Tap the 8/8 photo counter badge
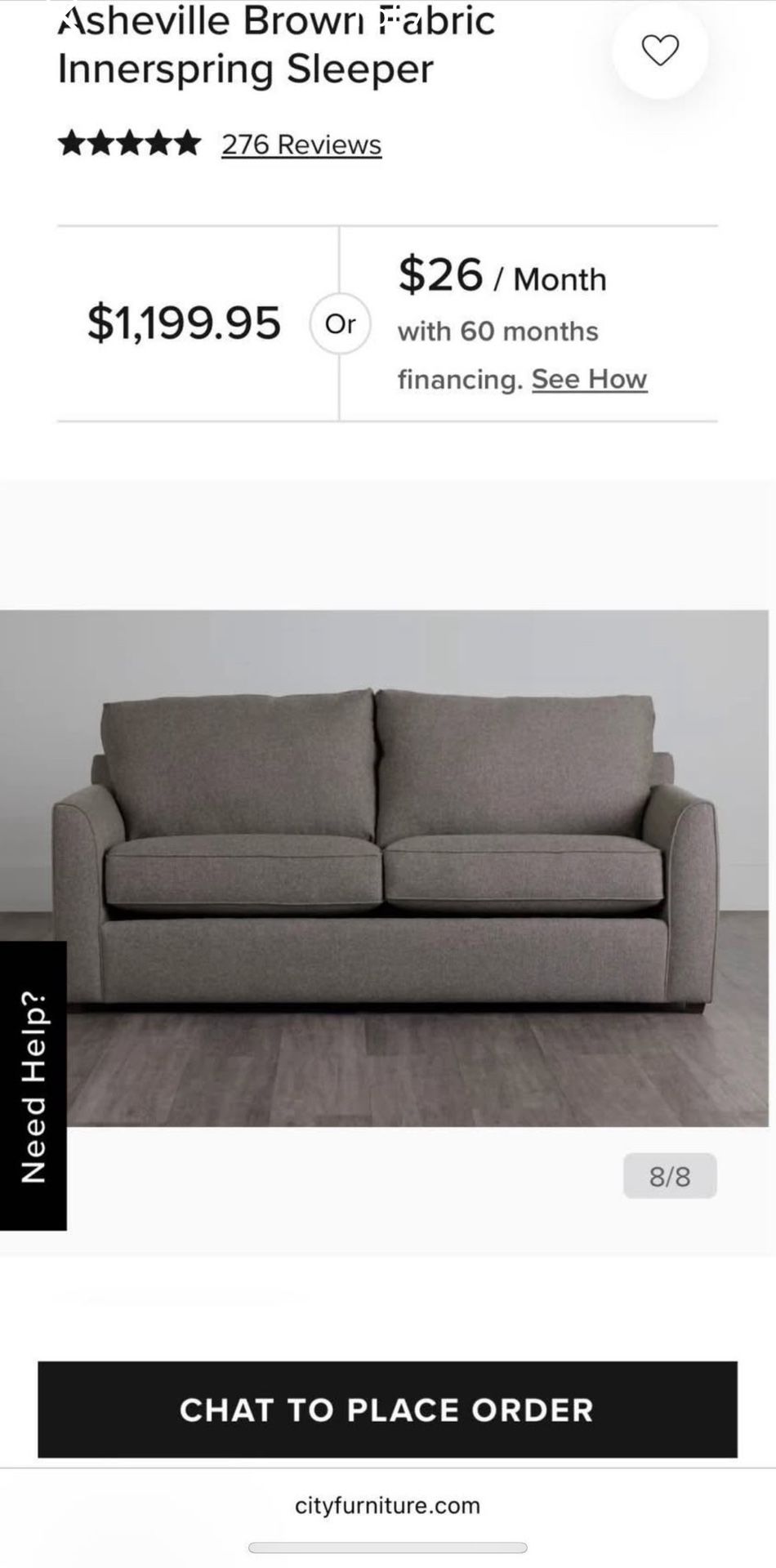The width and height of the screenshot is (776, 1568). pyautogui.click(x=670, y=1174)
